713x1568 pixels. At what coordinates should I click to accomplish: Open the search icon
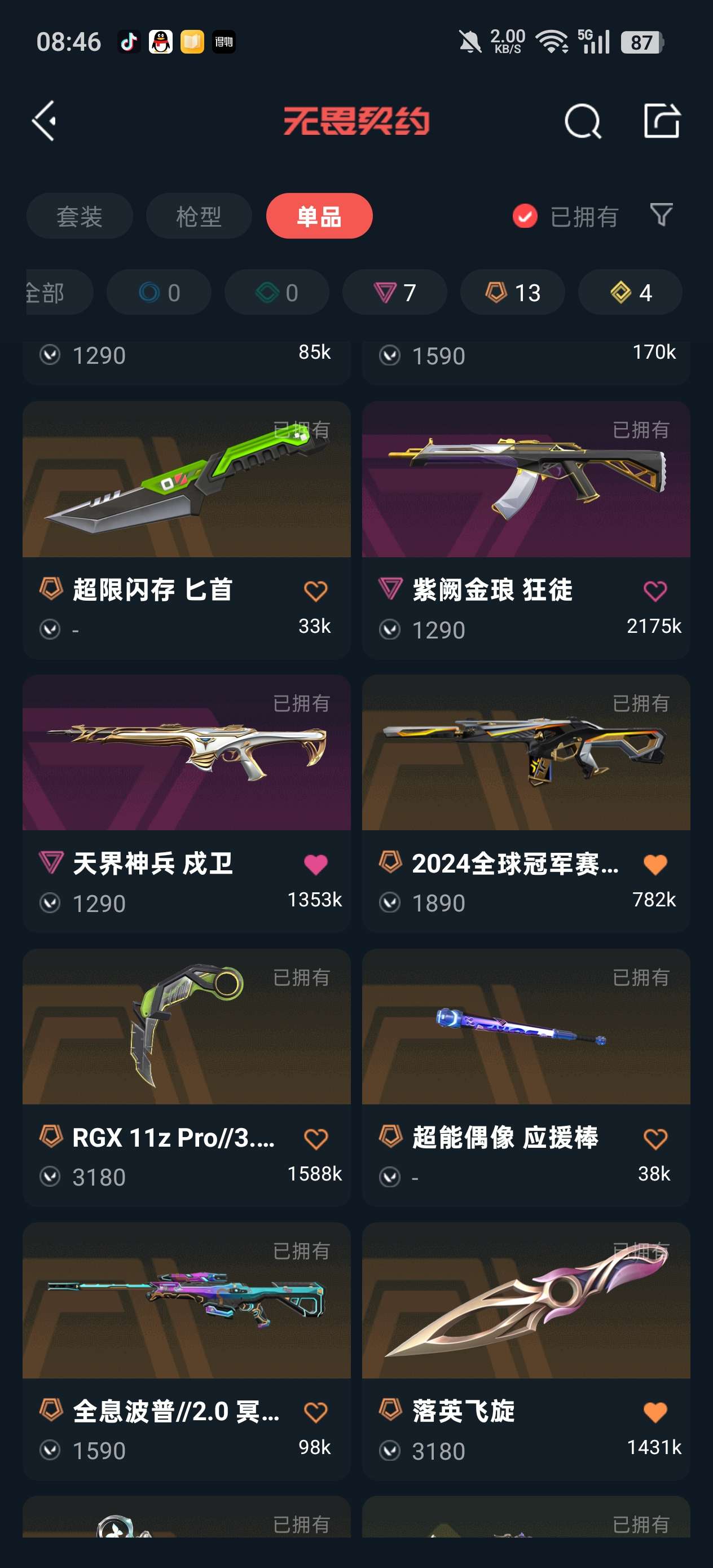[583, 121]
